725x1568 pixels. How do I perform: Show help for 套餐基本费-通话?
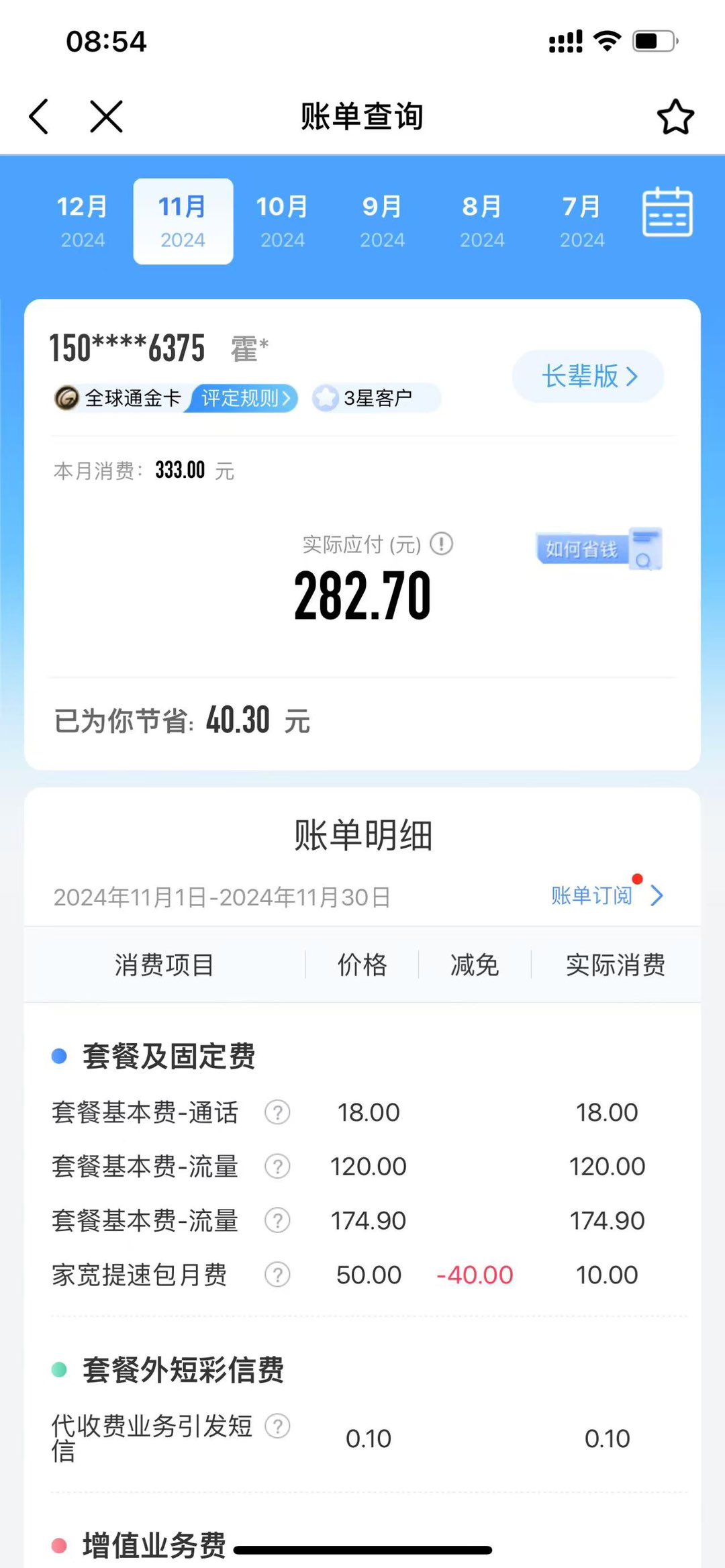point(277,1112)
